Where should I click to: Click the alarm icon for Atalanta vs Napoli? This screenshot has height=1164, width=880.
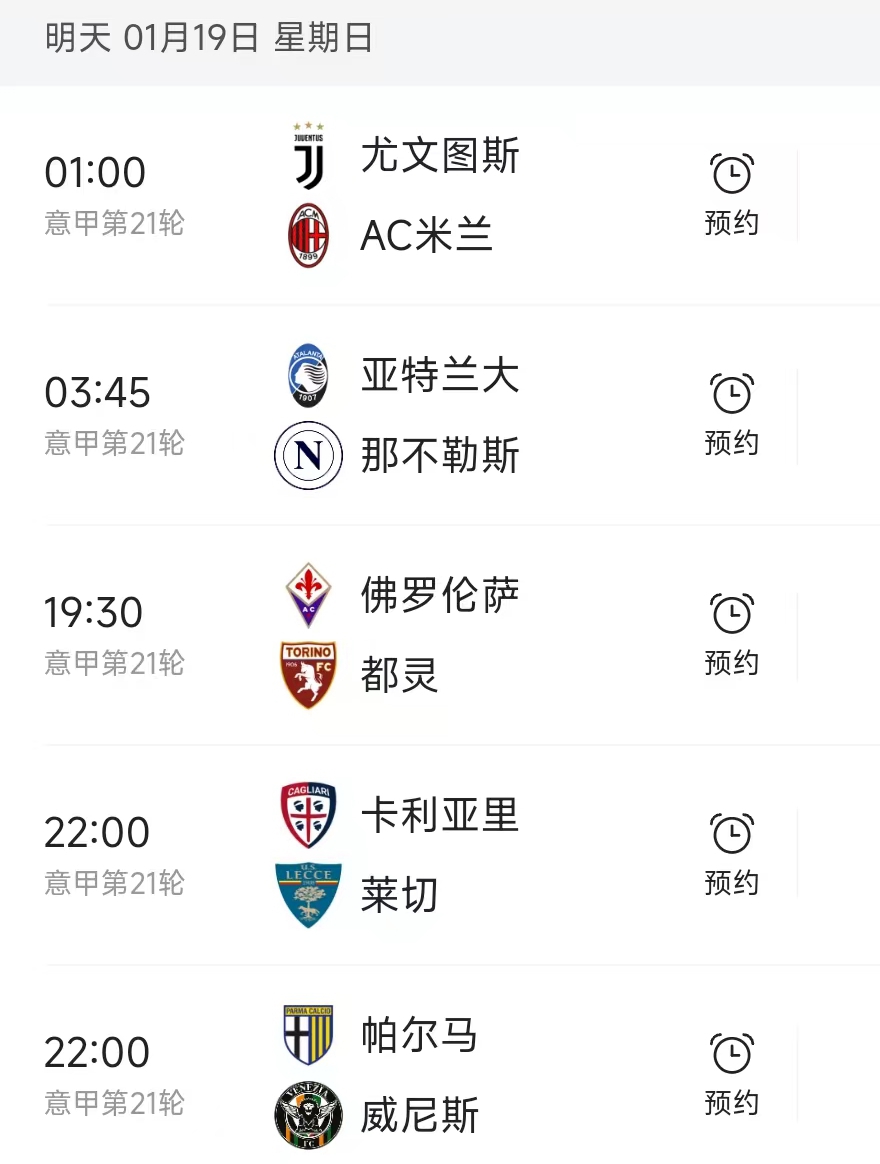733,393
